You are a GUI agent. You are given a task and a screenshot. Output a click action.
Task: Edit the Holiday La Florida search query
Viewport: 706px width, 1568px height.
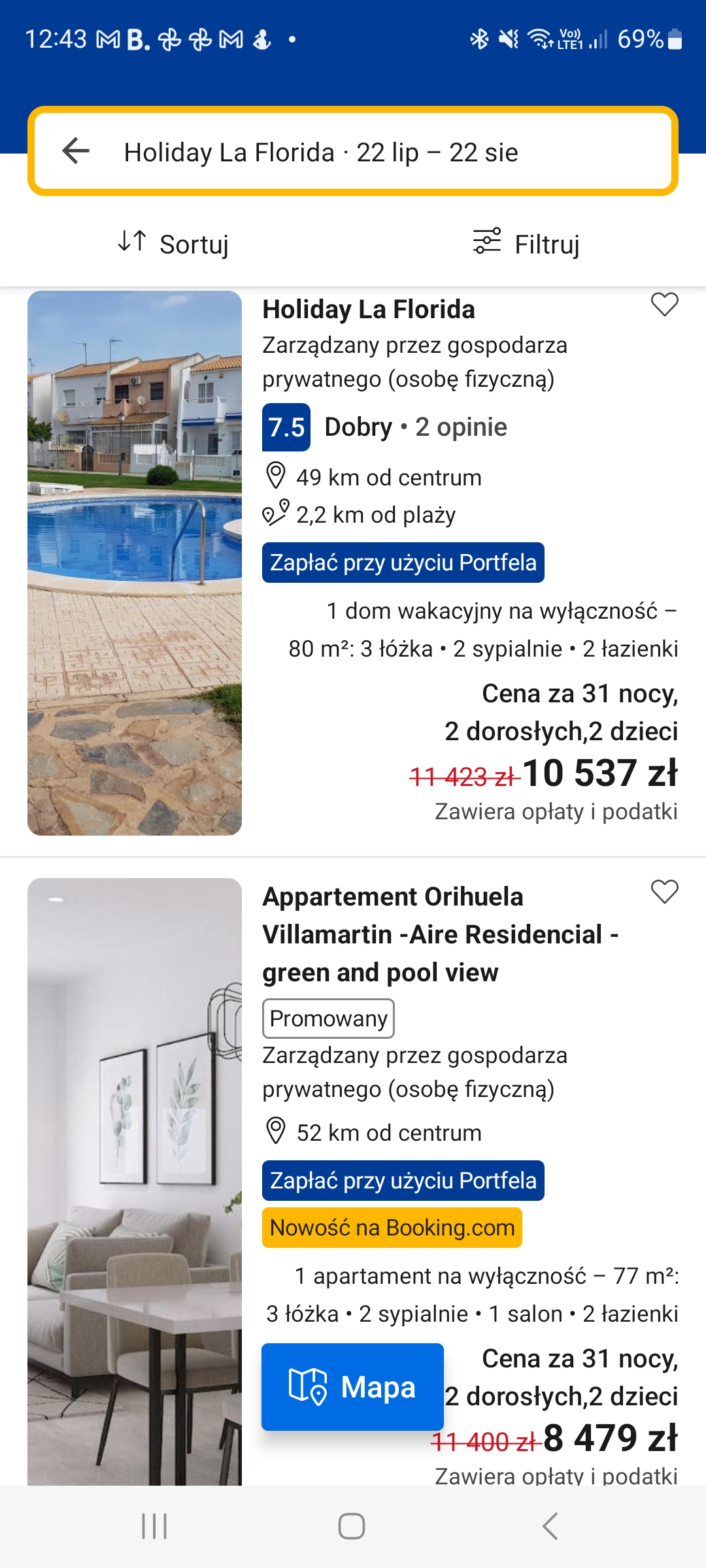coord(320,152)
